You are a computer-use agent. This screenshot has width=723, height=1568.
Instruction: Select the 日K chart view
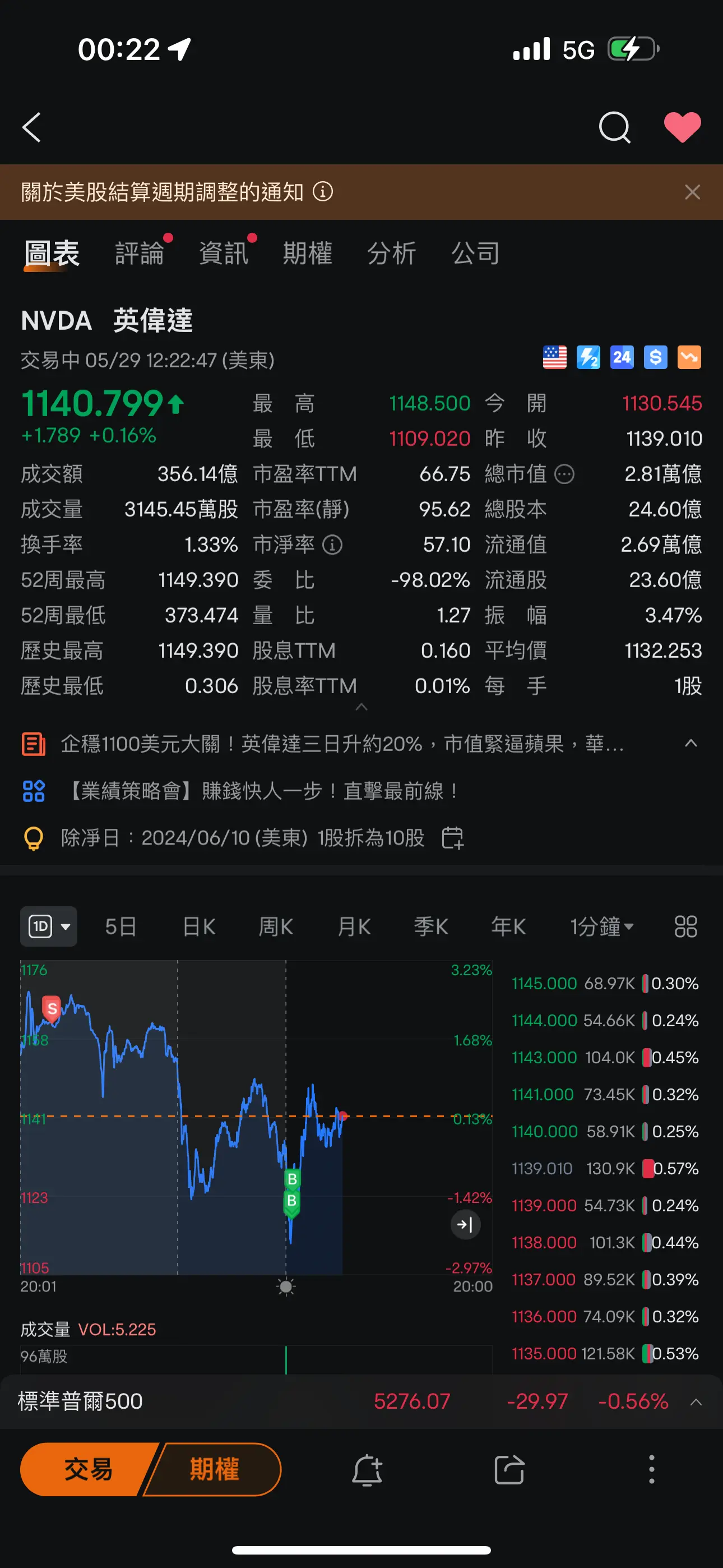coord(198,926)
